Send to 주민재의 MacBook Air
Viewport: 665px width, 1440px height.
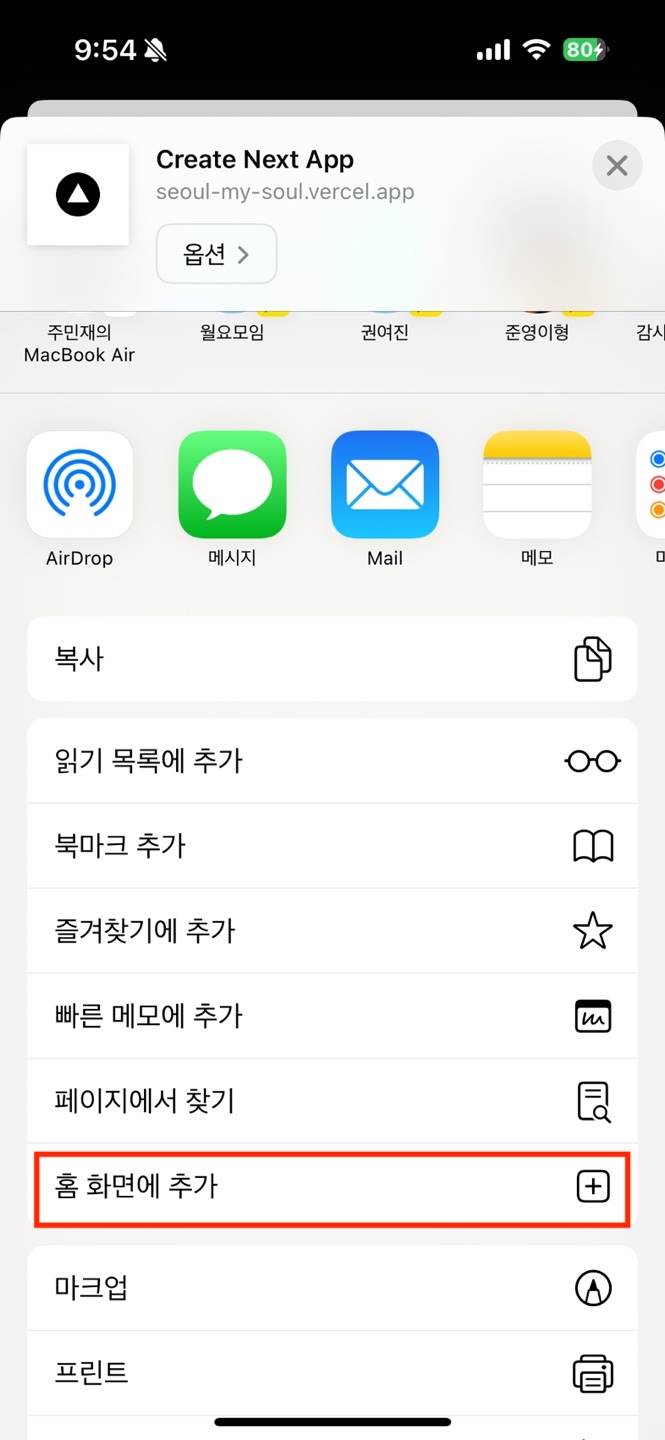(79, 340)
